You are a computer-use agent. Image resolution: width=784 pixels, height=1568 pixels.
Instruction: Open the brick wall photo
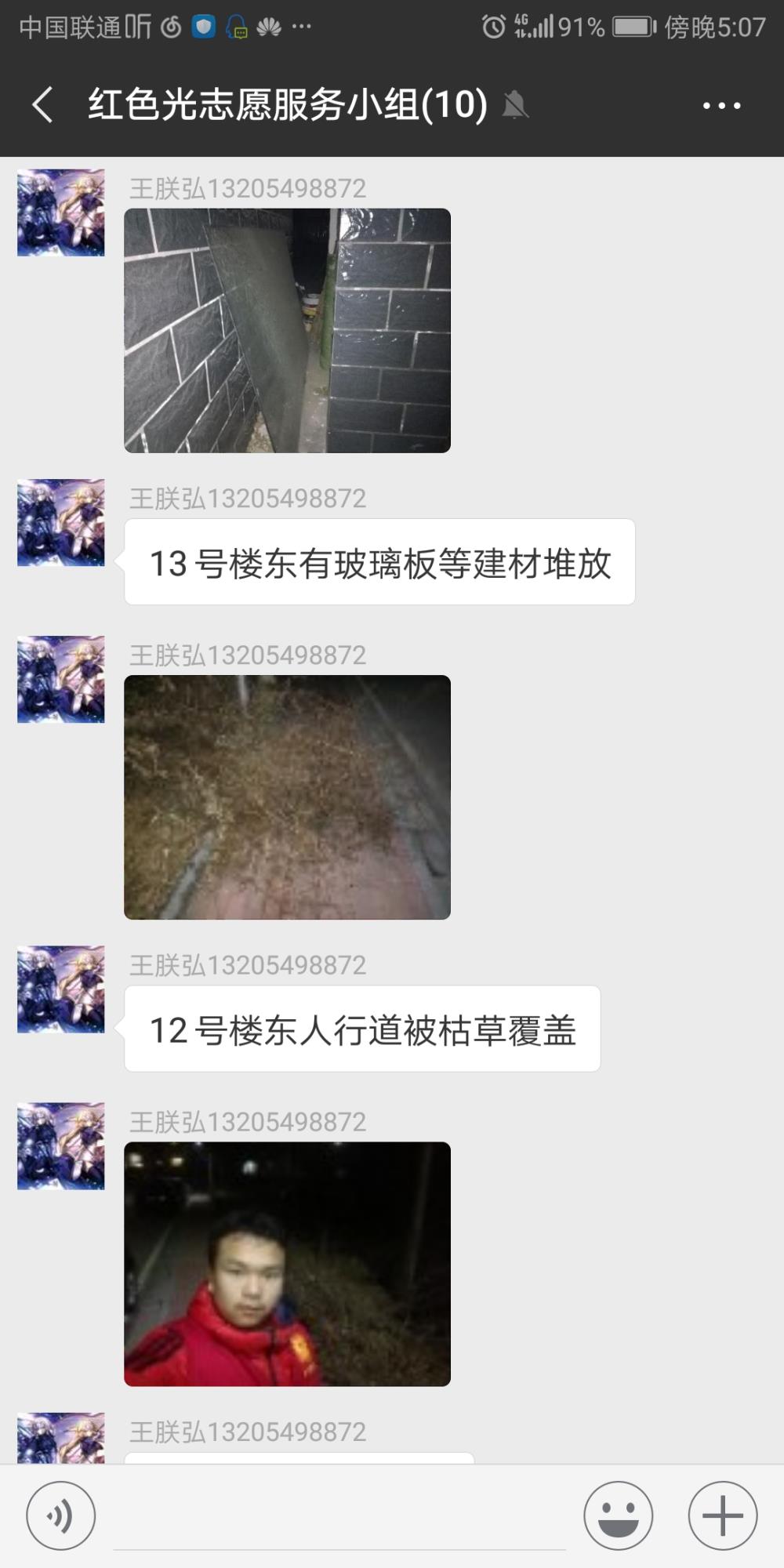tap(287, 330)
